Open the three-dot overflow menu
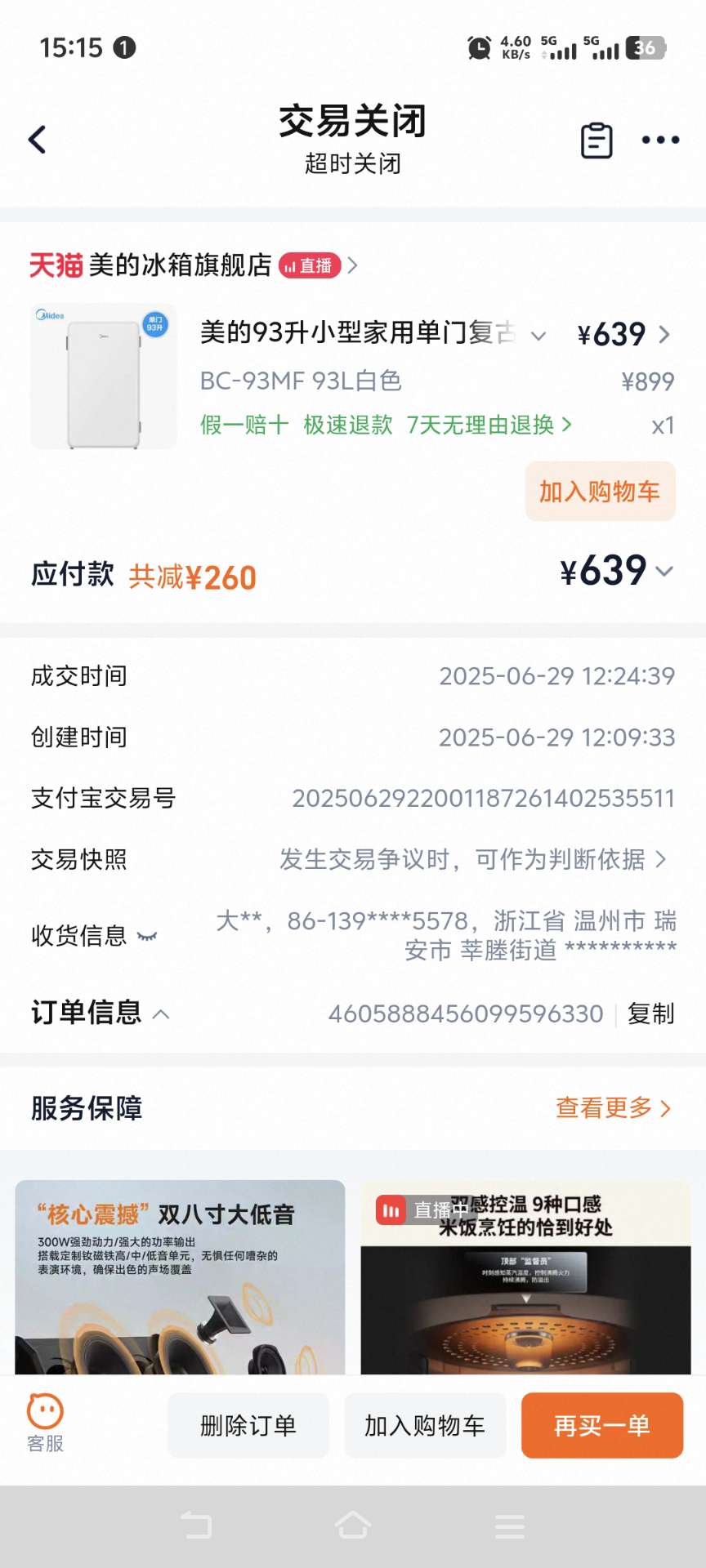 tap(660, 140)
